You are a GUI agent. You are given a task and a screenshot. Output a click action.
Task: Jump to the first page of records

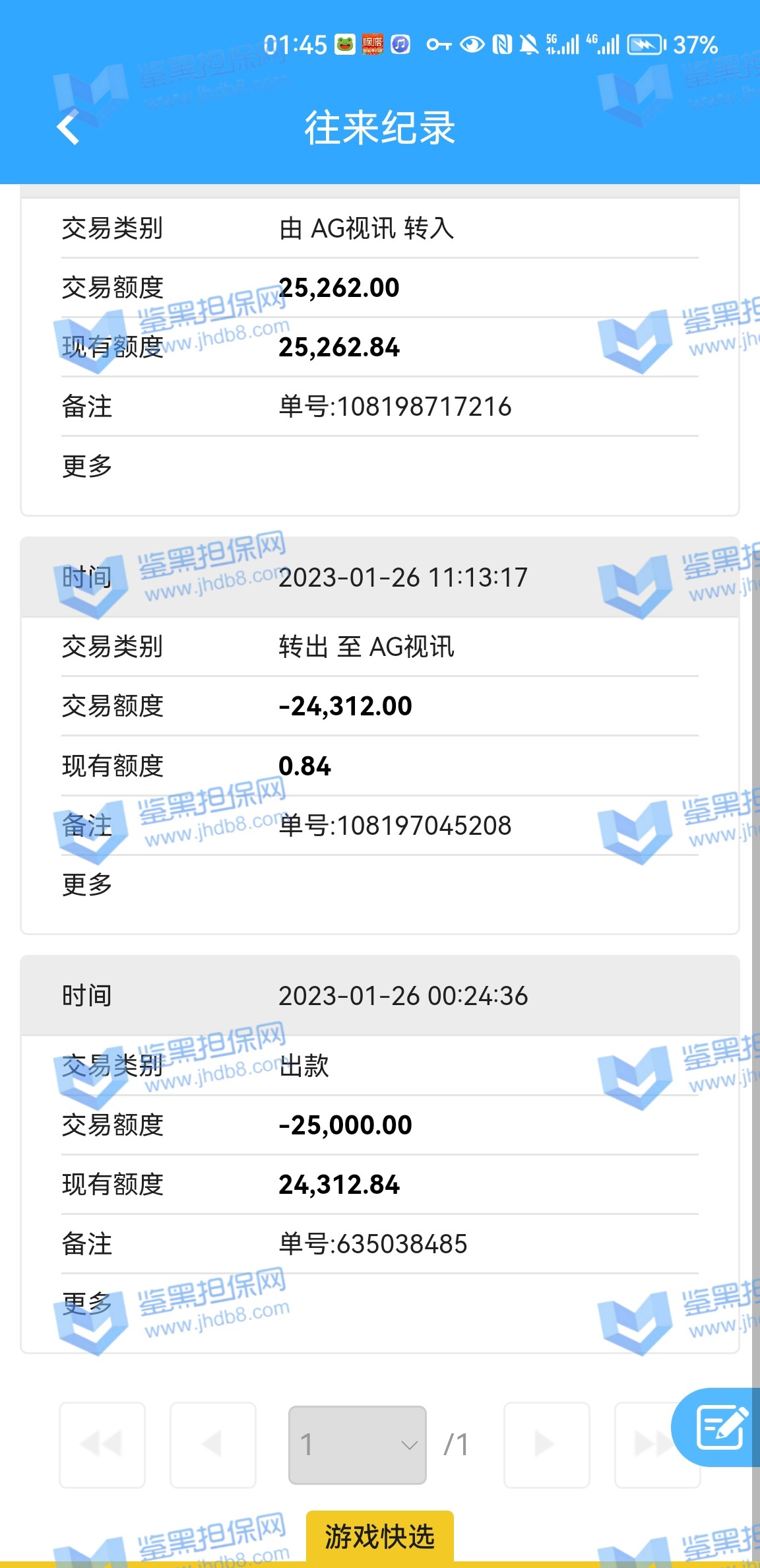(102, 1445)
